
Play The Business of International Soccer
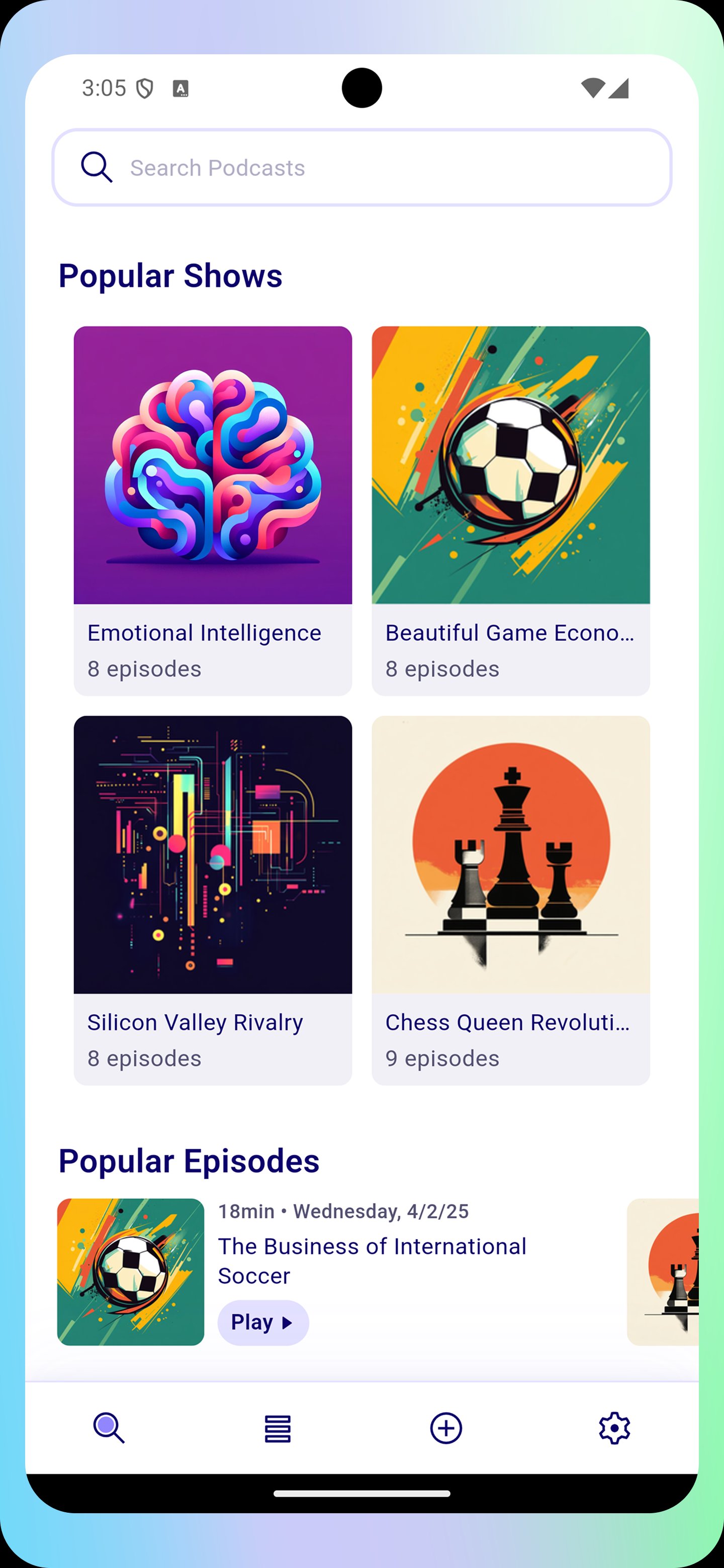point(263,1322)
